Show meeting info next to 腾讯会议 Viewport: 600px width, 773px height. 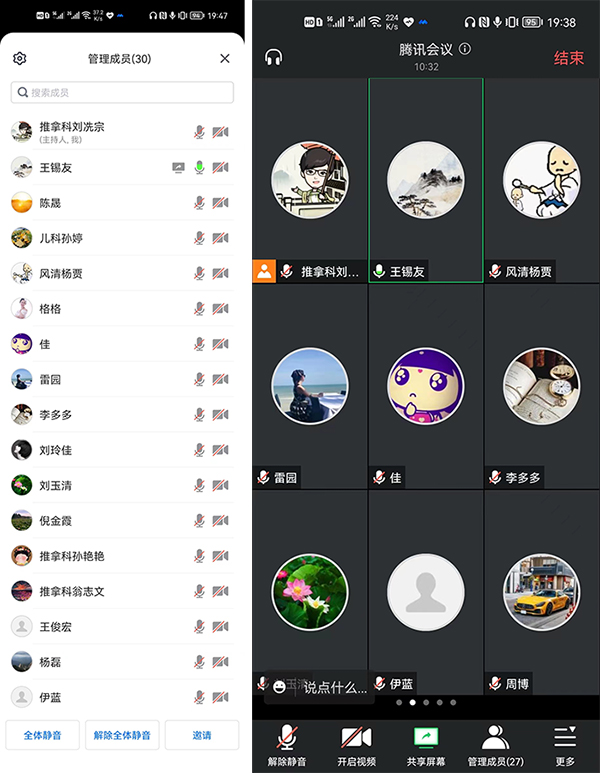[465, 49]
